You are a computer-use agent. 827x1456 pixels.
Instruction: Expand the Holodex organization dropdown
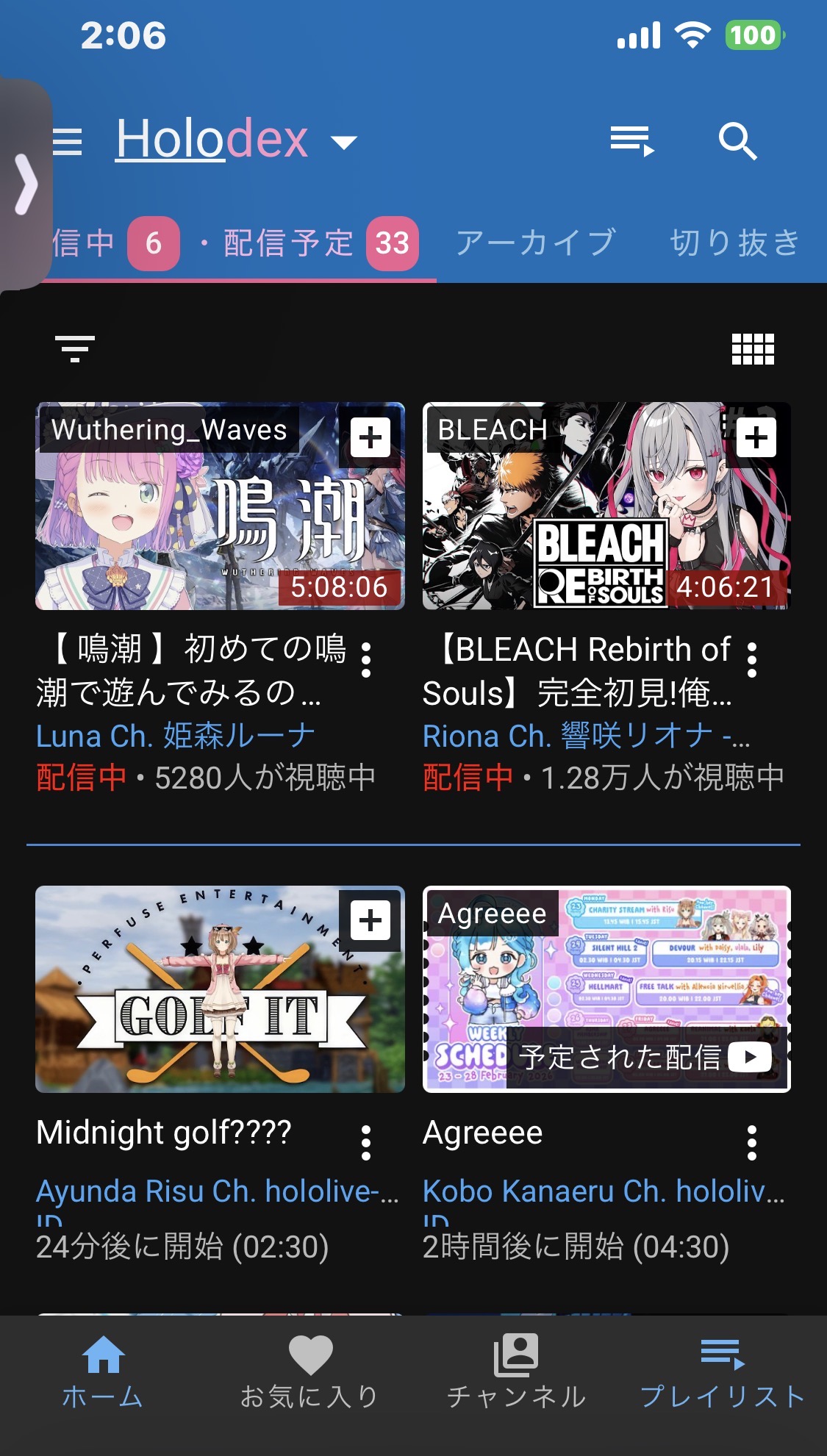tap(343, 141)
